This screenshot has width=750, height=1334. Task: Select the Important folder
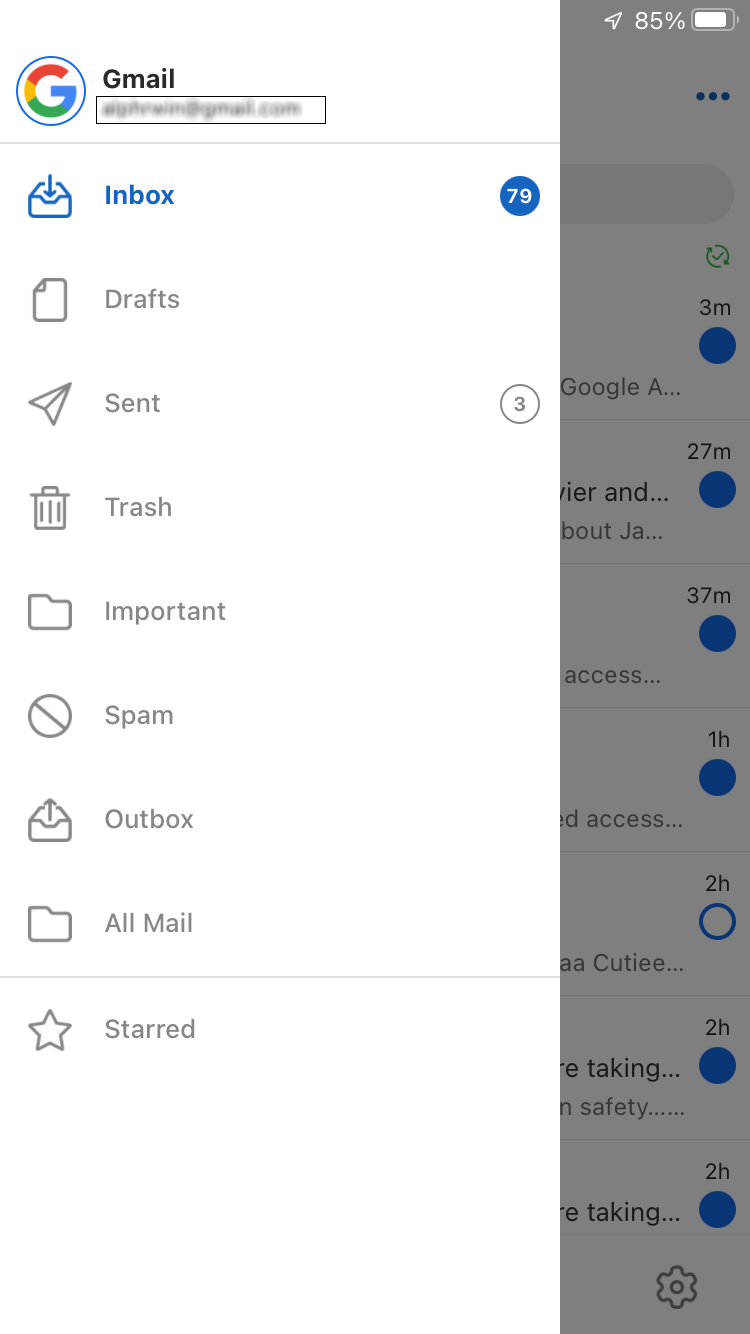(x=280, y=611)
